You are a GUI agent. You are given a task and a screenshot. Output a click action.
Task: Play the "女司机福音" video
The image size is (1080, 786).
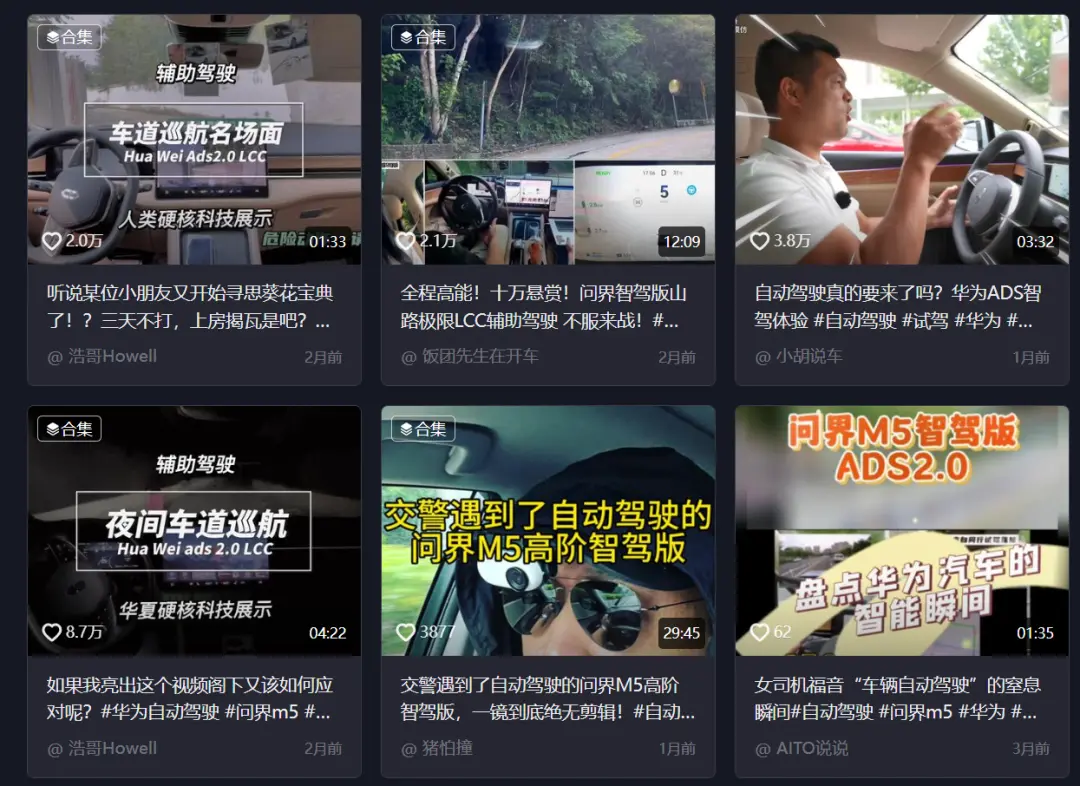[902, 531]
